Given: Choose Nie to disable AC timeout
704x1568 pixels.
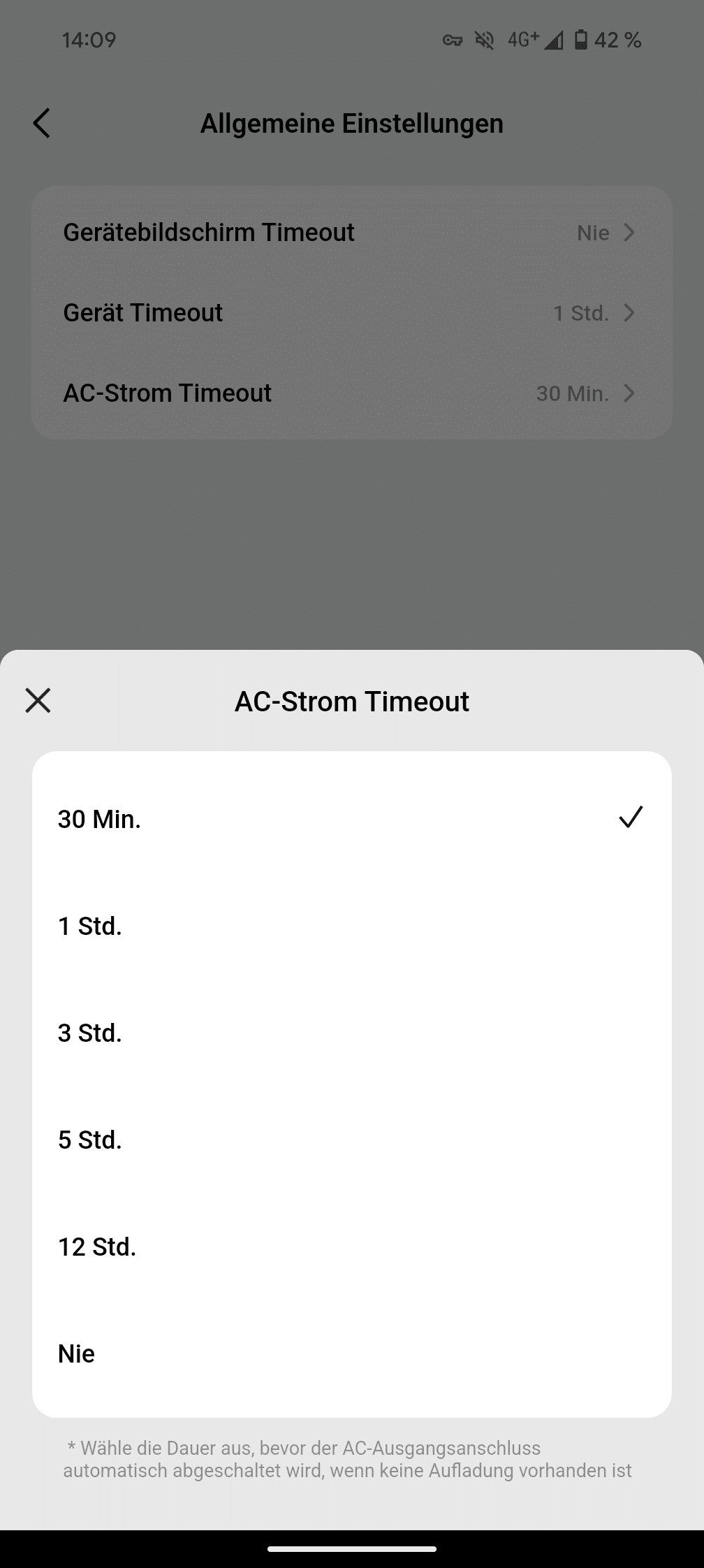Looking at the screenshot, I should [x=351, y=1353].
